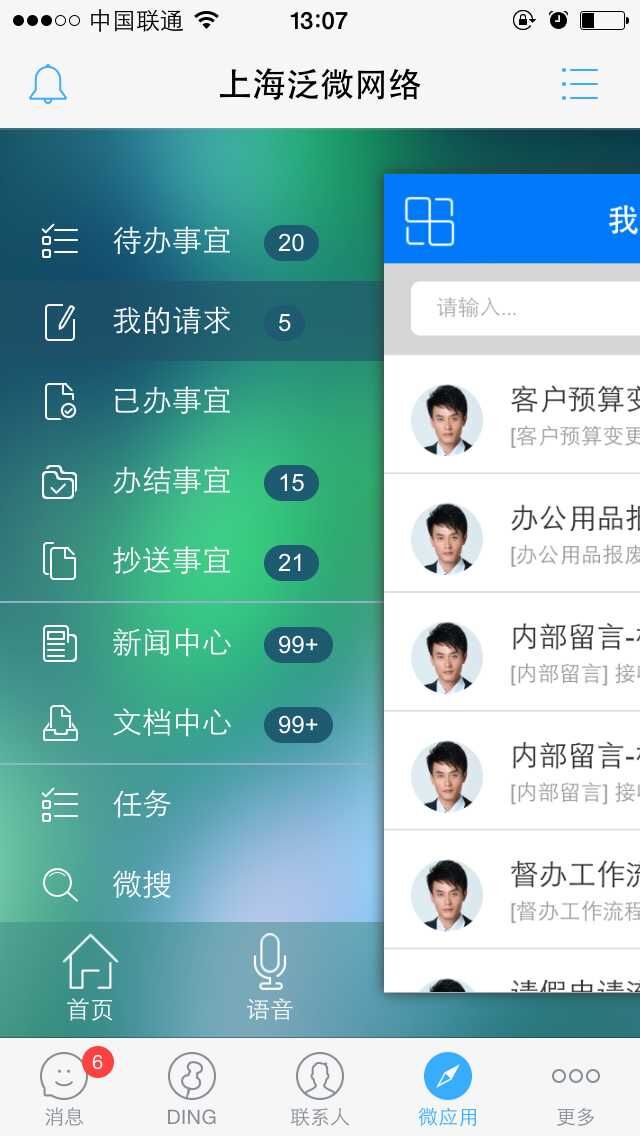The height and width of the screenshot is (1136, 640).
Task: Open the list menu icon at top right
Action: coord(579,84)
